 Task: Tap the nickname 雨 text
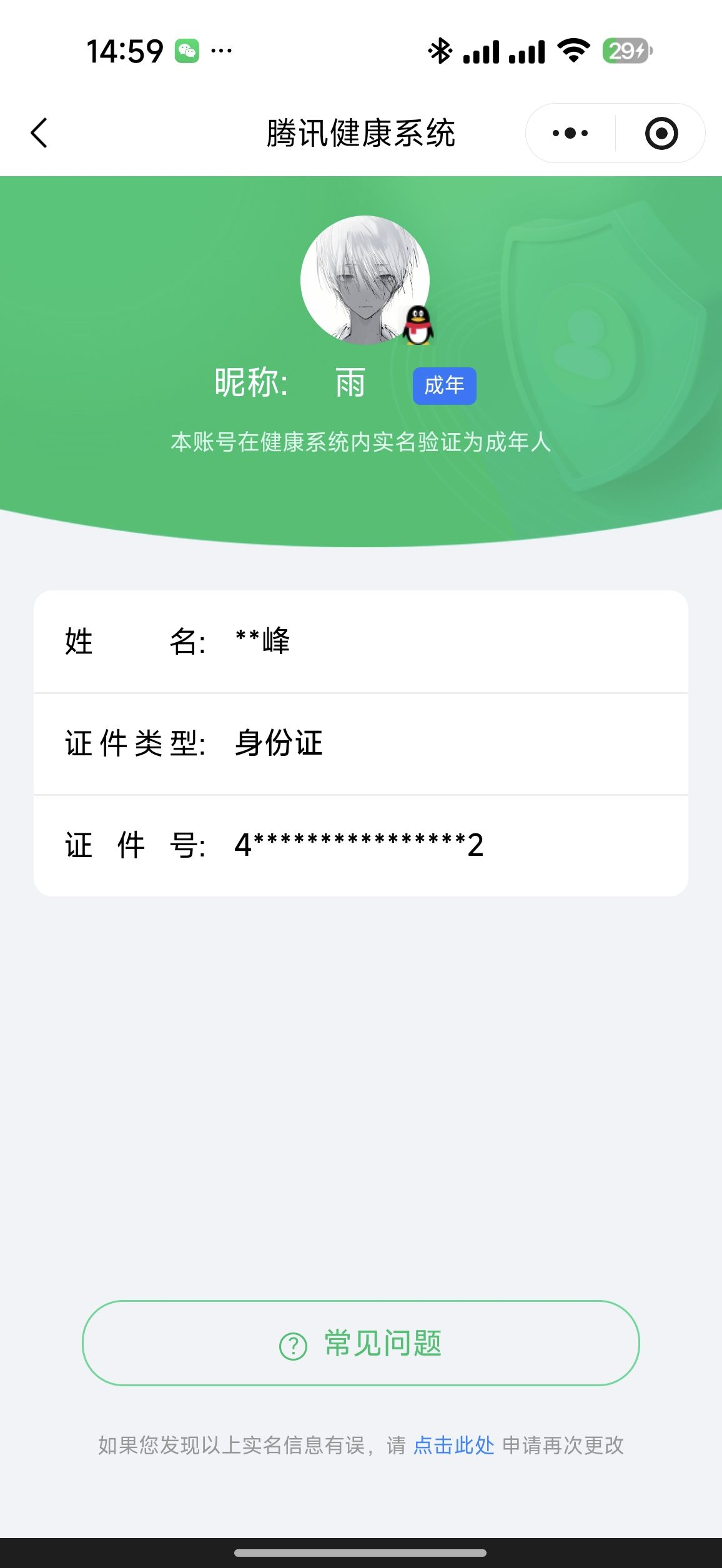click(350, 384)
